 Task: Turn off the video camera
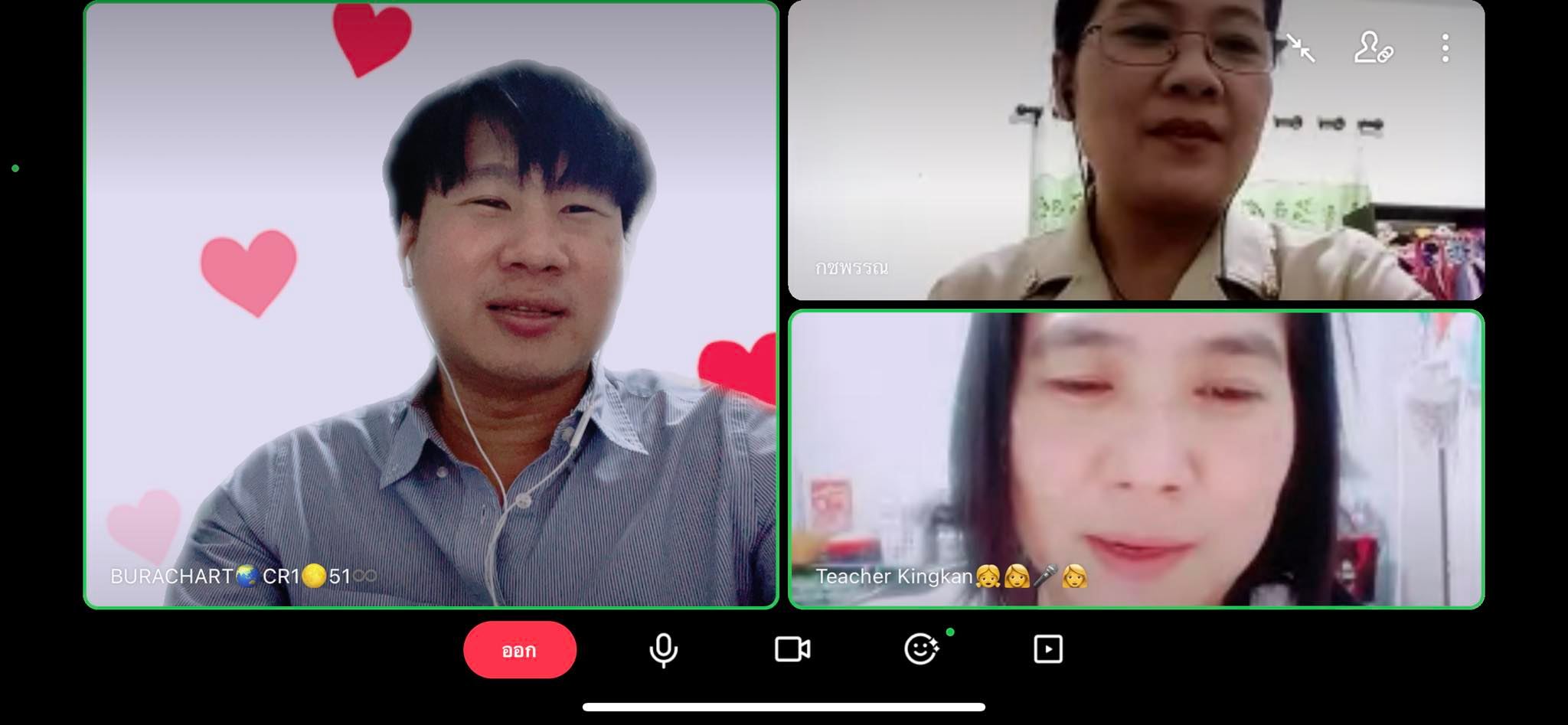(792, 650)
